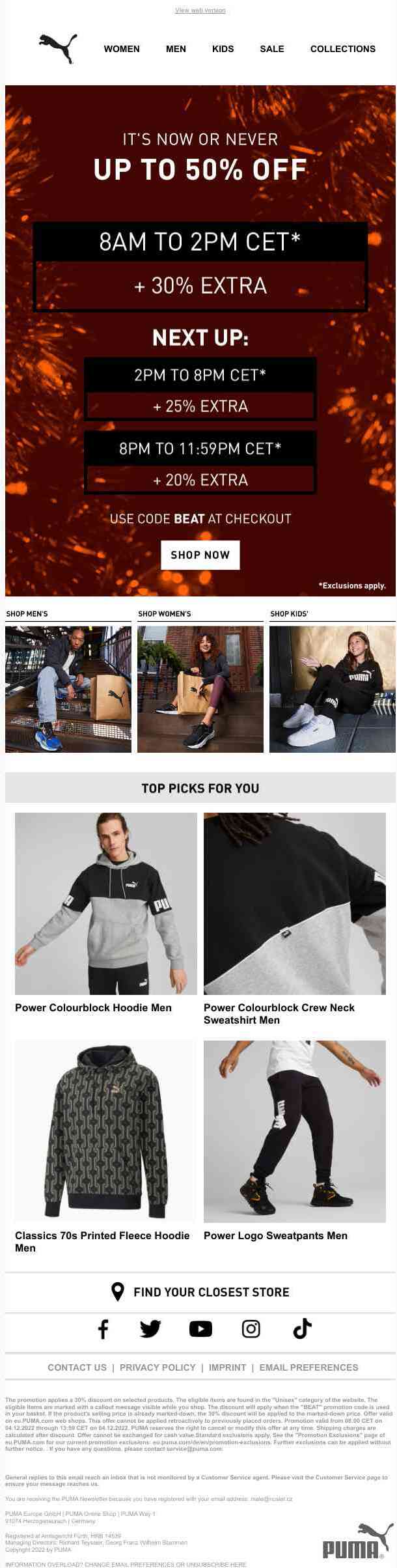The width and height of the screenshot is (397, 1568).
Task: Open the Shop Men's image tile
Action: click(68, 689)
